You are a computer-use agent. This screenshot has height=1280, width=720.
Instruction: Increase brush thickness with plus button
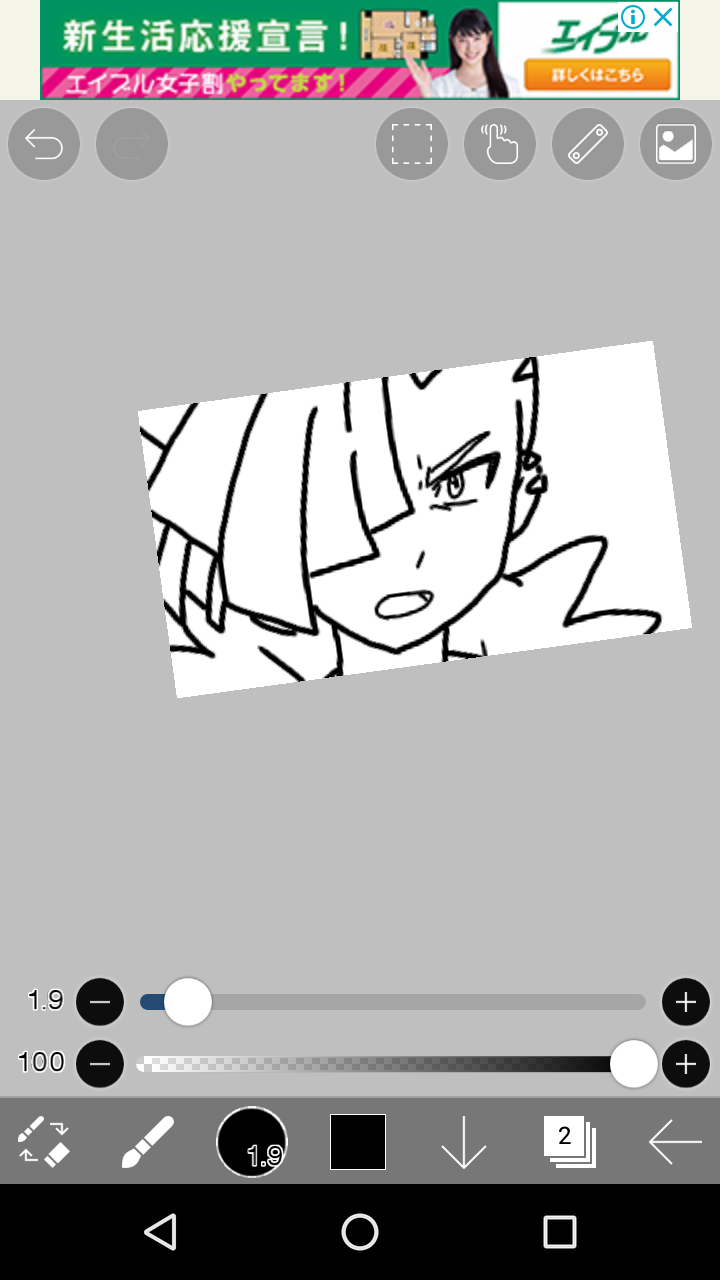685,1002
